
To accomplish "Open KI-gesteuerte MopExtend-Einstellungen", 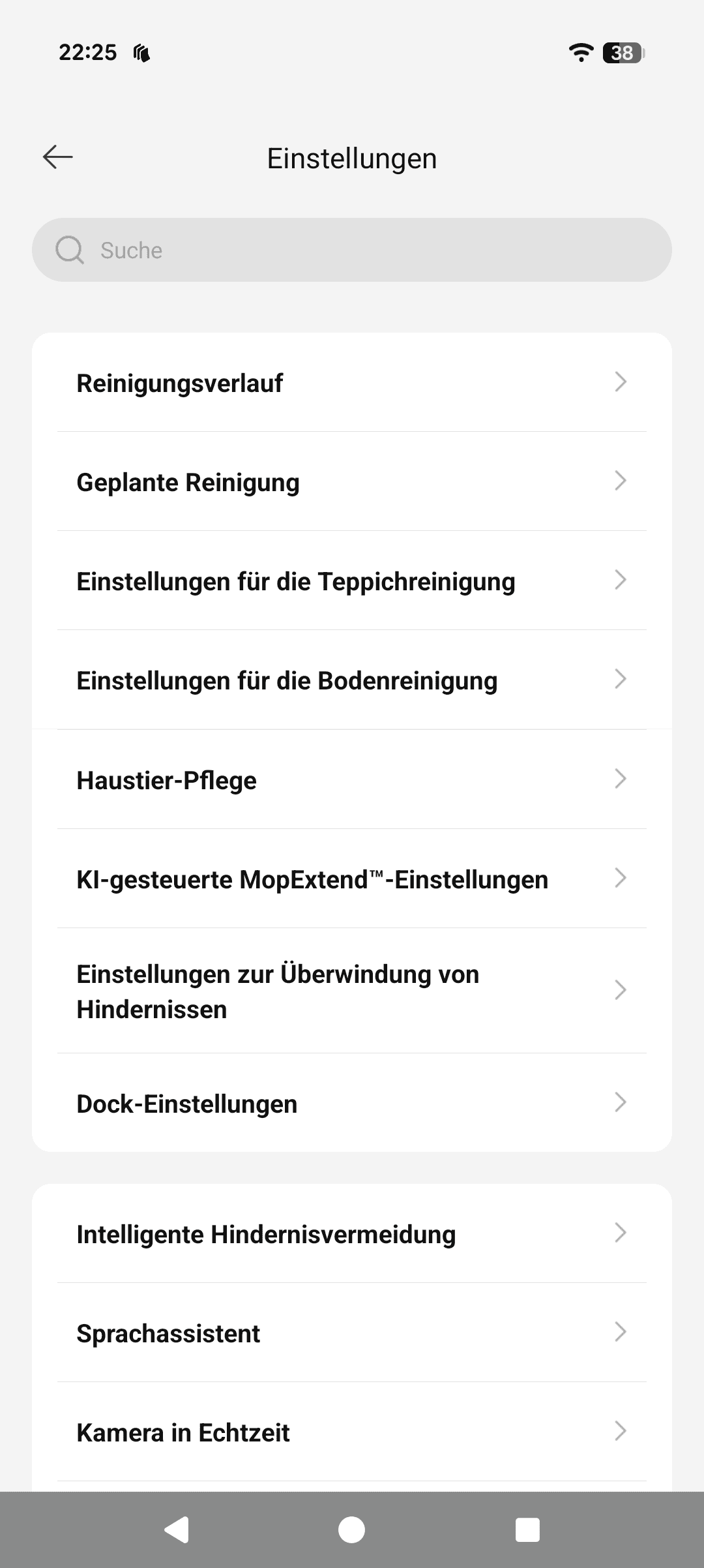I will point(352,879).
